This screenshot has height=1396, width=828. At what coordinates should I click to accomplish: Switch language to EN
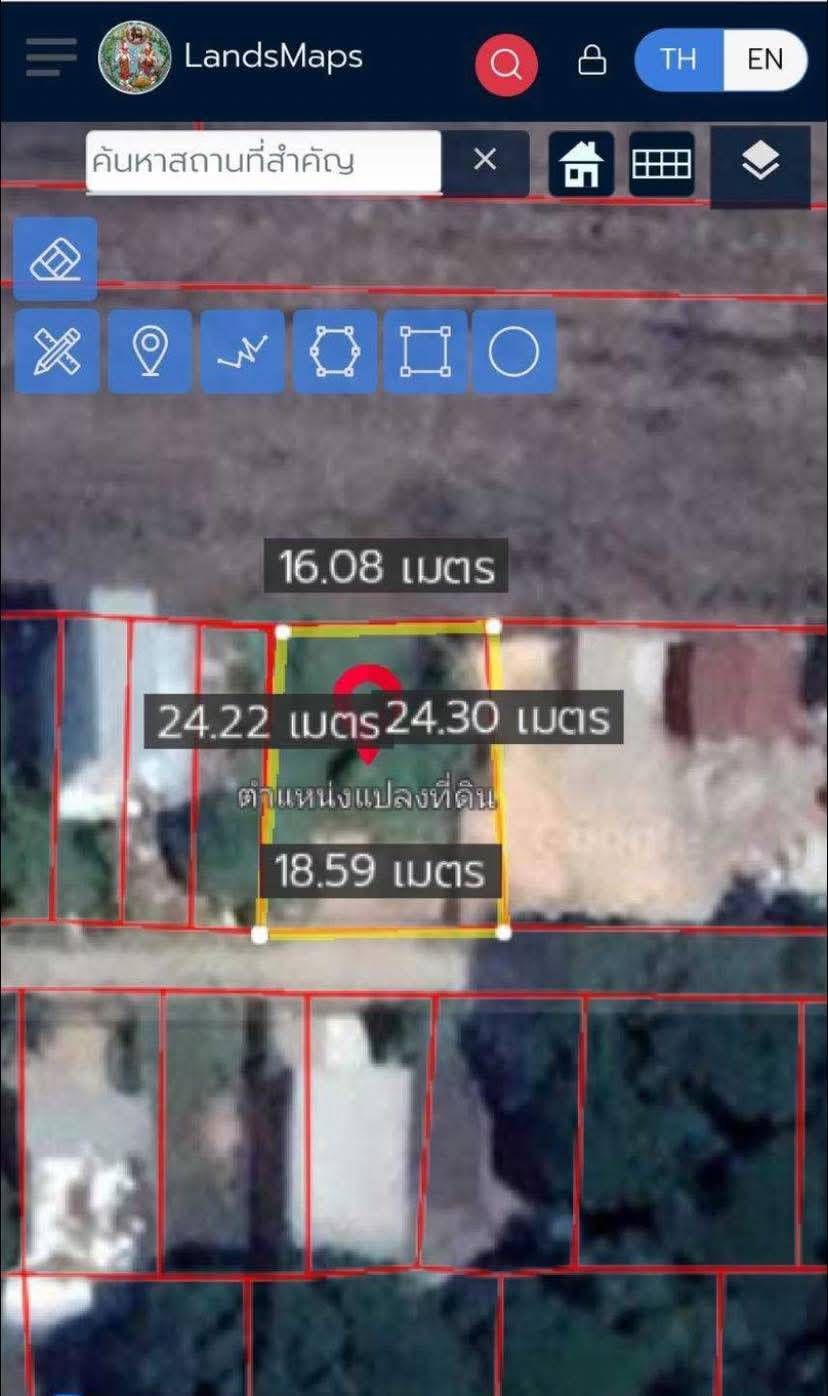764,60
